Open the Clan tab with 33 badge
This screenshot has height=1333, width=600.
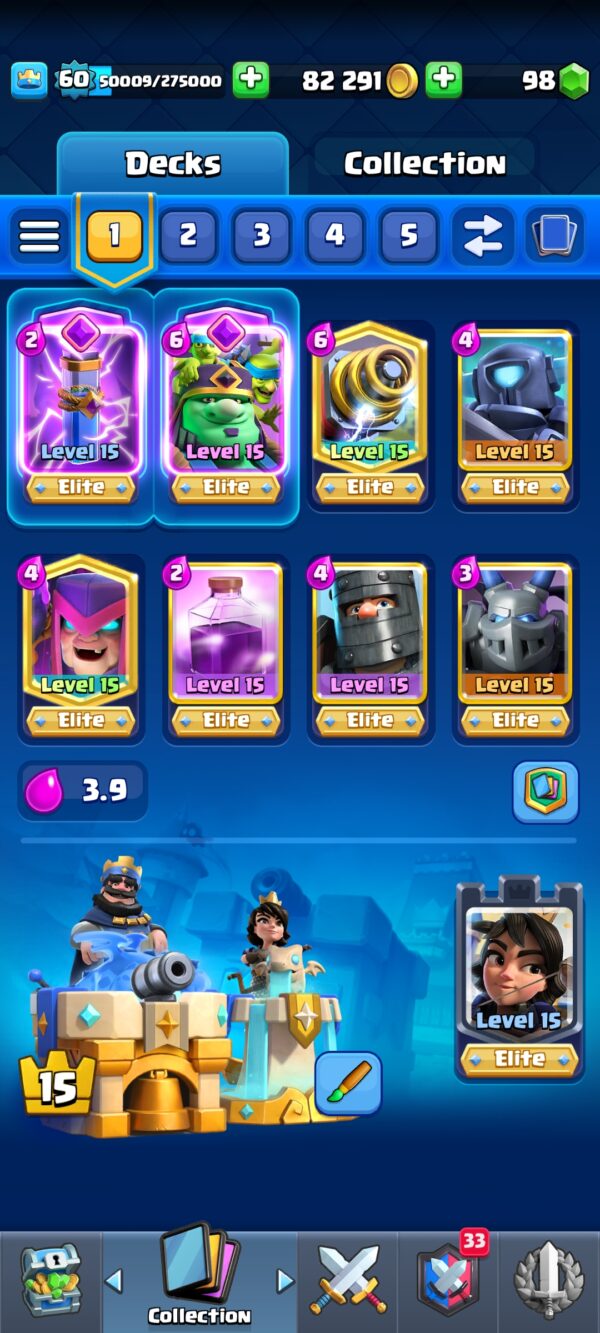tap(448, 1279)
